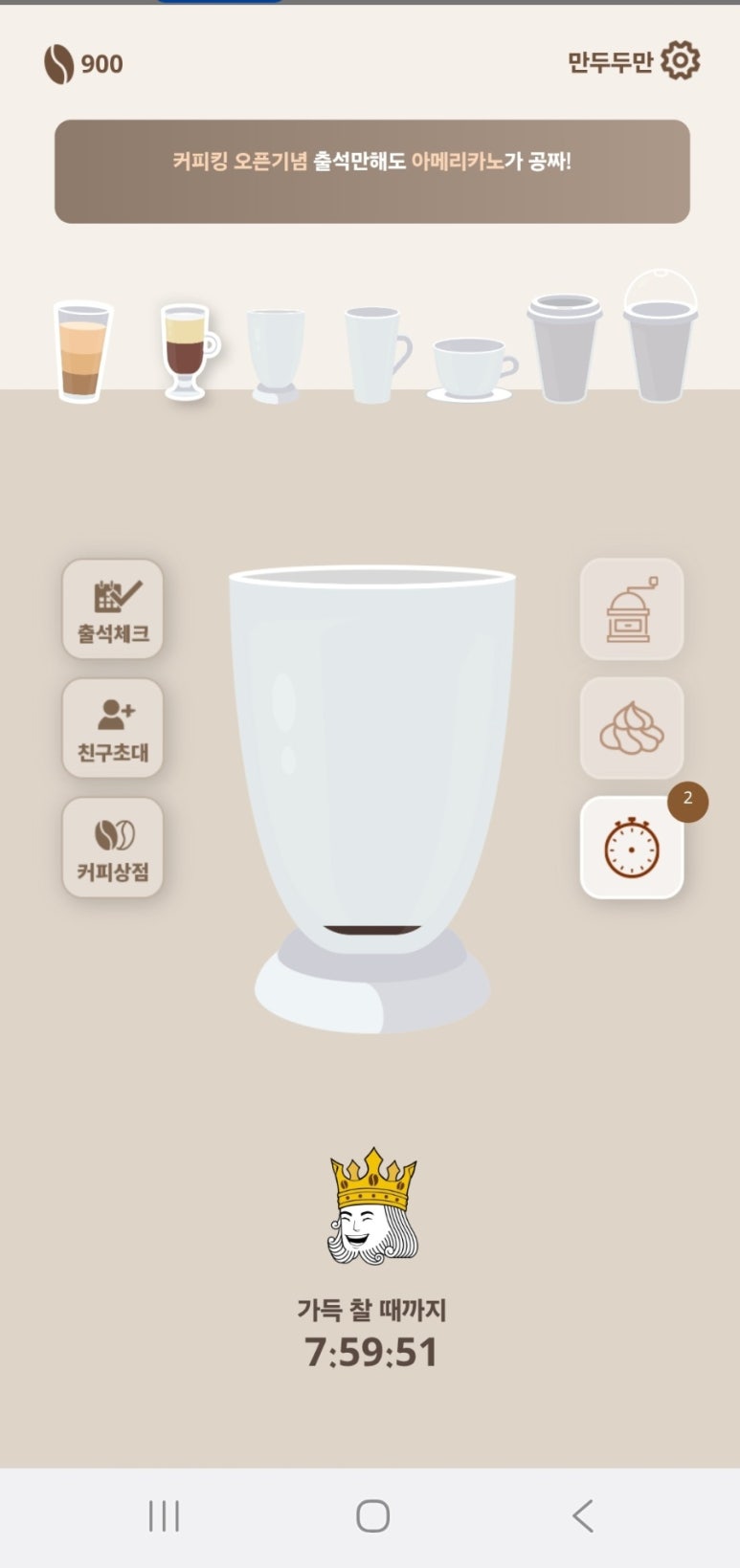This screenshot has height=1568, width=740.
Task: Open the 출석체크 attendance check button
Action: [x=113, y=608]
